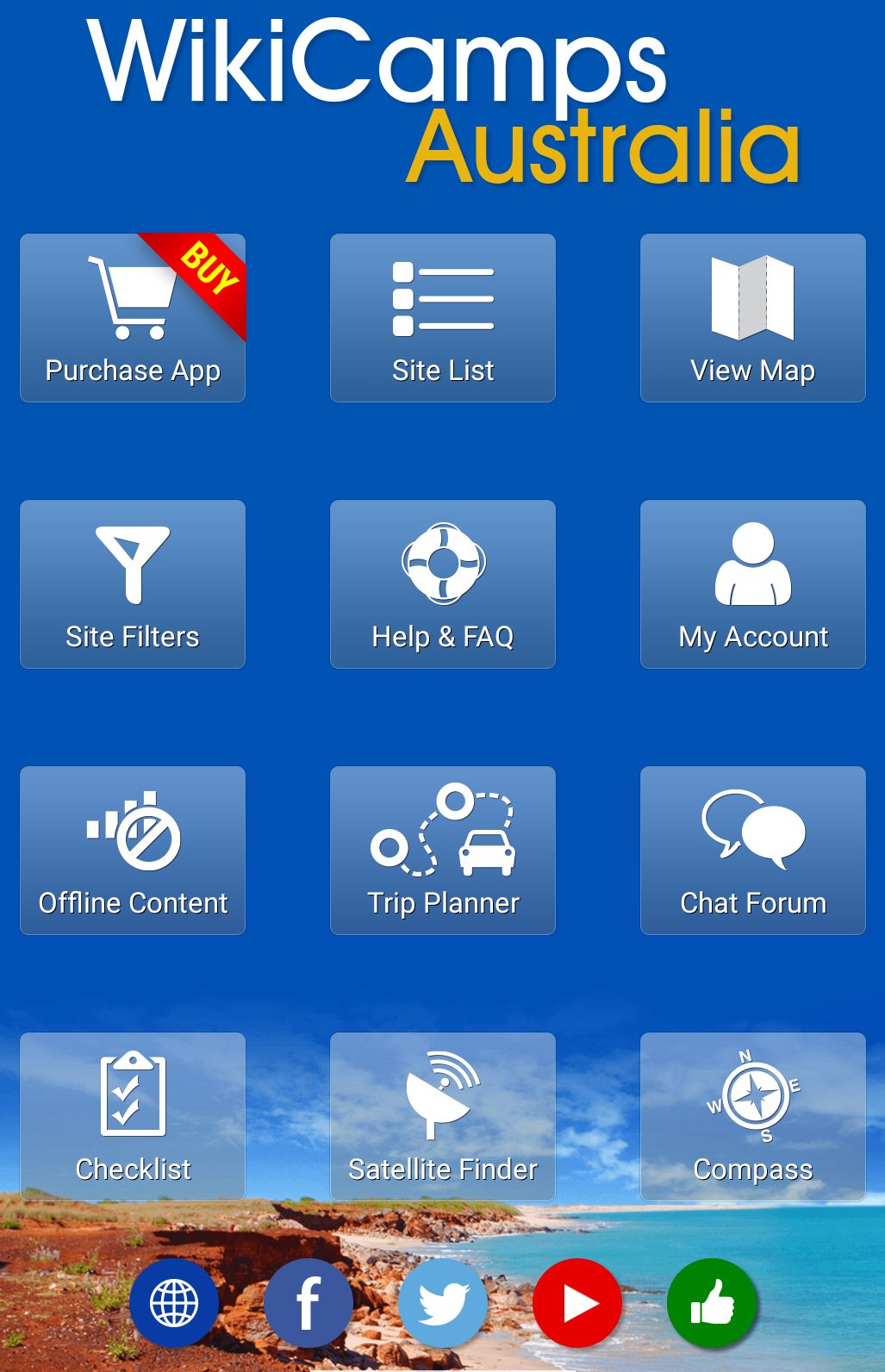The image size is (885, 1372).
Task: Tap the website globe icon
Action: click(174, 1303)
